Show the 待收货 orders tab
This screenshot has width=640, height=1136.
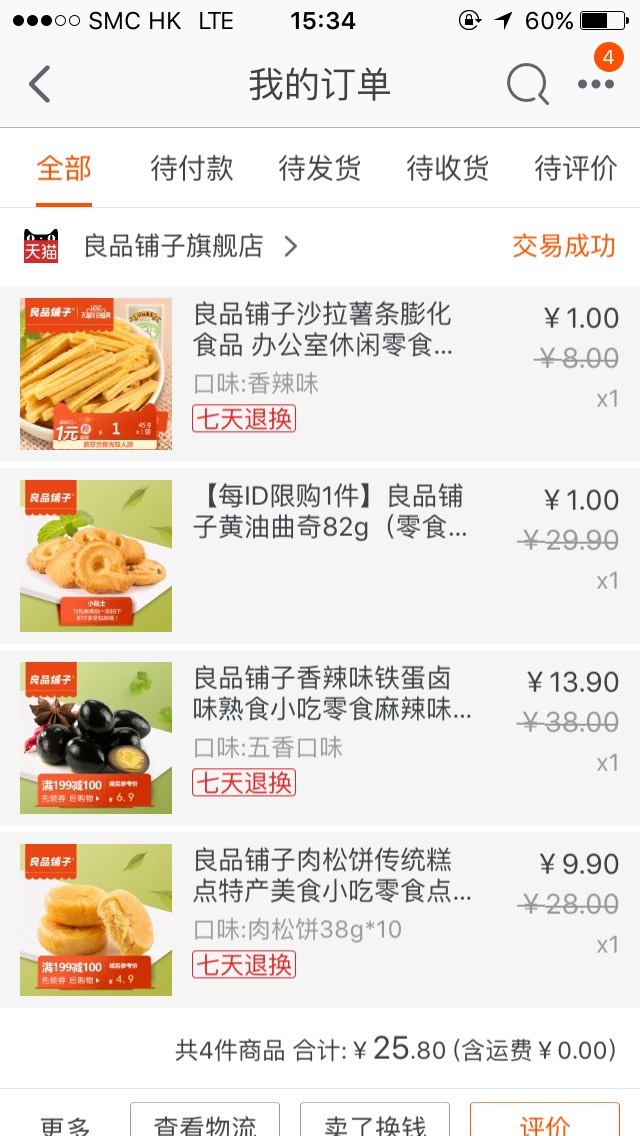[x=448, y=169]
